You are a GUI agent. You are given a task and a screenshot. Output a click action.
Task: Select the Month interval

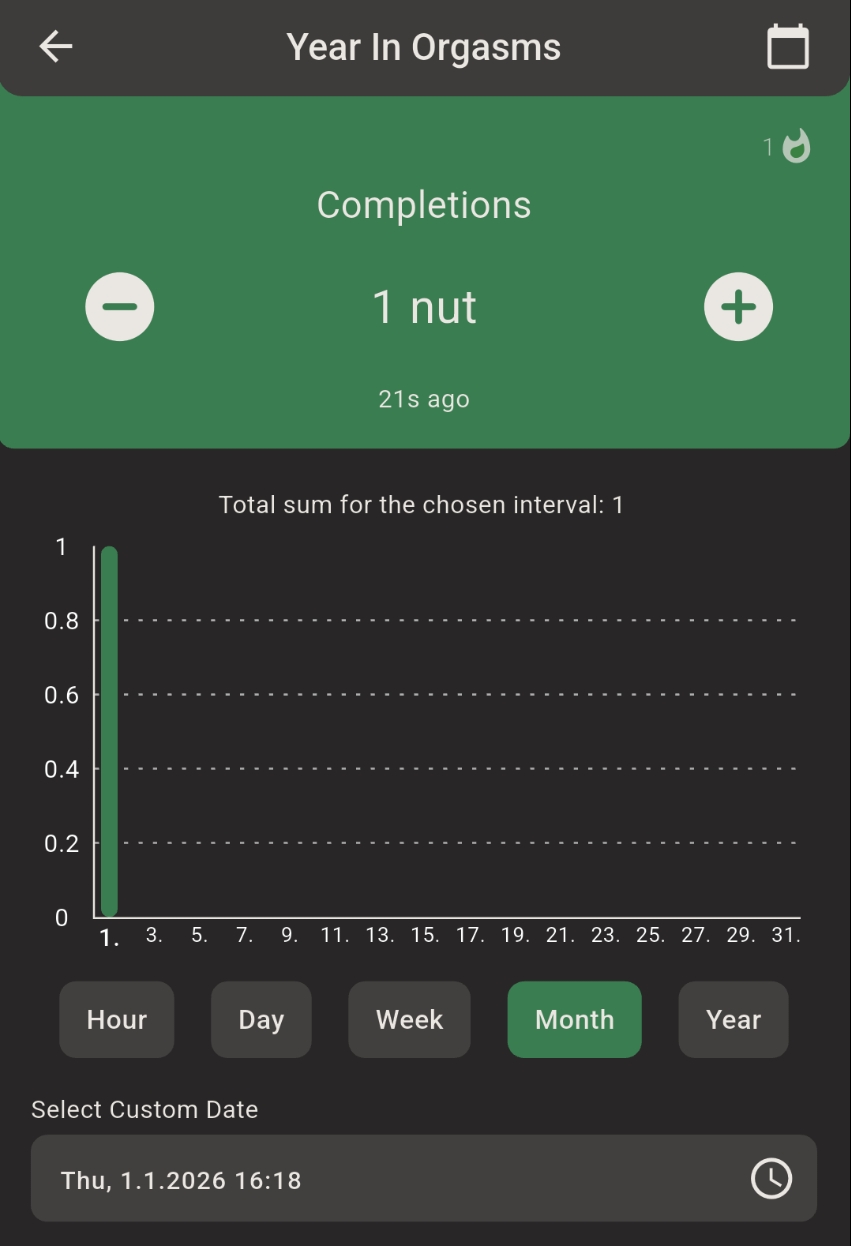pyautogui.click(x=574, y=1019)
